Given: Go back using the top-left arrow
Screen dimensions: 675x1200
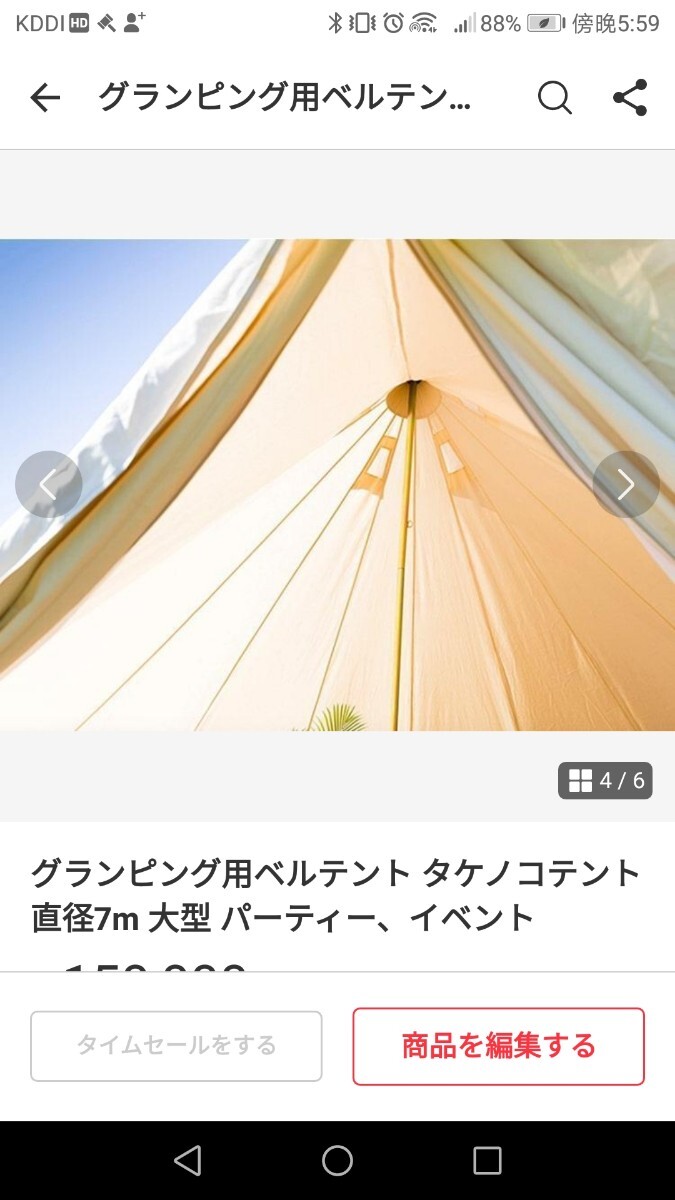Looking at the screenshot, I should pos(45,98).
